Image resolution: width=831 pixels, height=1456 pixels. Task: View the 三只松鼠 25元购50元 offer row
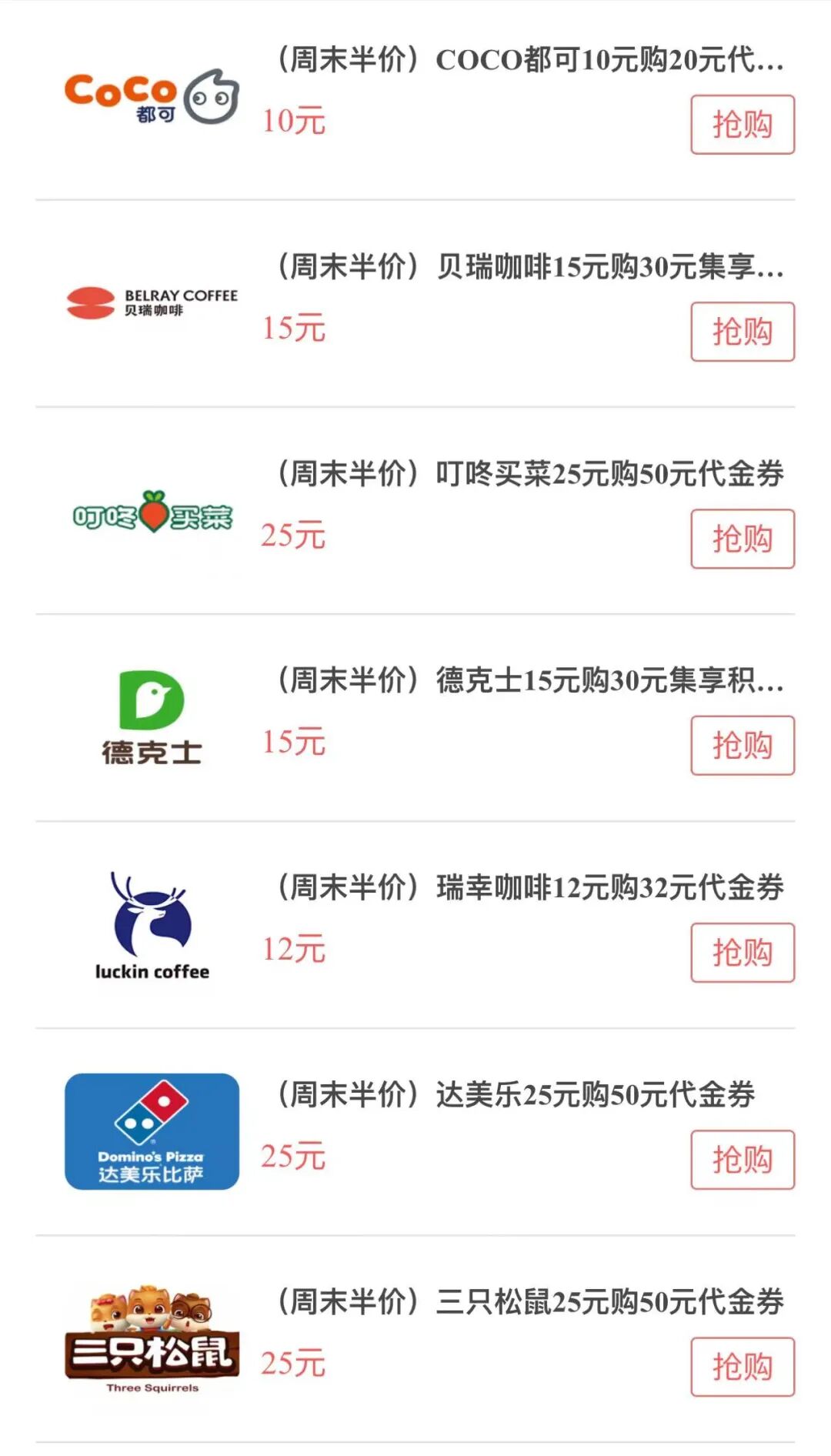pyautogui.click(x=531, y=1302)
